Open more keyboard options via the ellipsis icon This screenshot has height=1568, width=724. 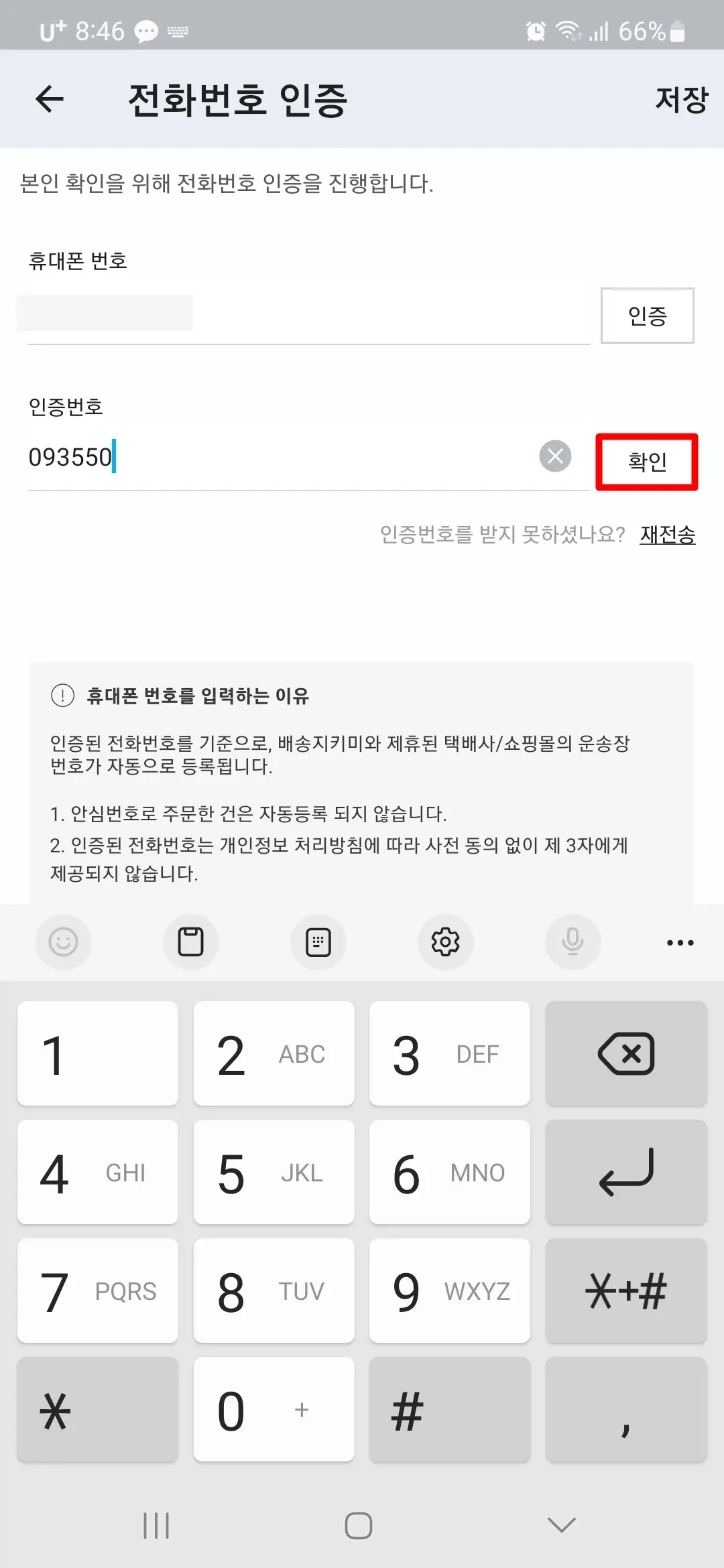click(680, 942)
